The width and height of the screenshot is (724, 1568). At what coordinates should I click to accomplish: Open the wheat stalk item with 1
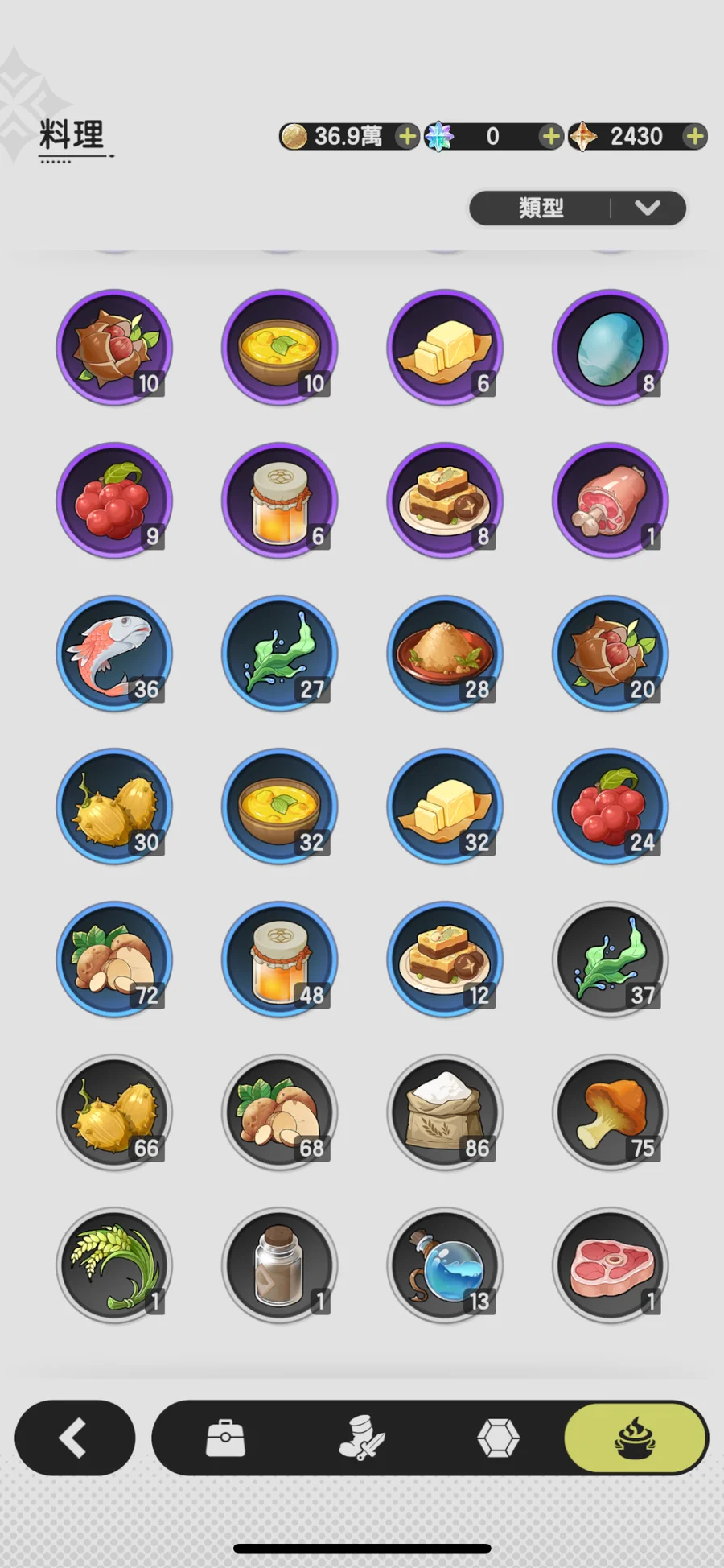click(x=114, y=1265)
